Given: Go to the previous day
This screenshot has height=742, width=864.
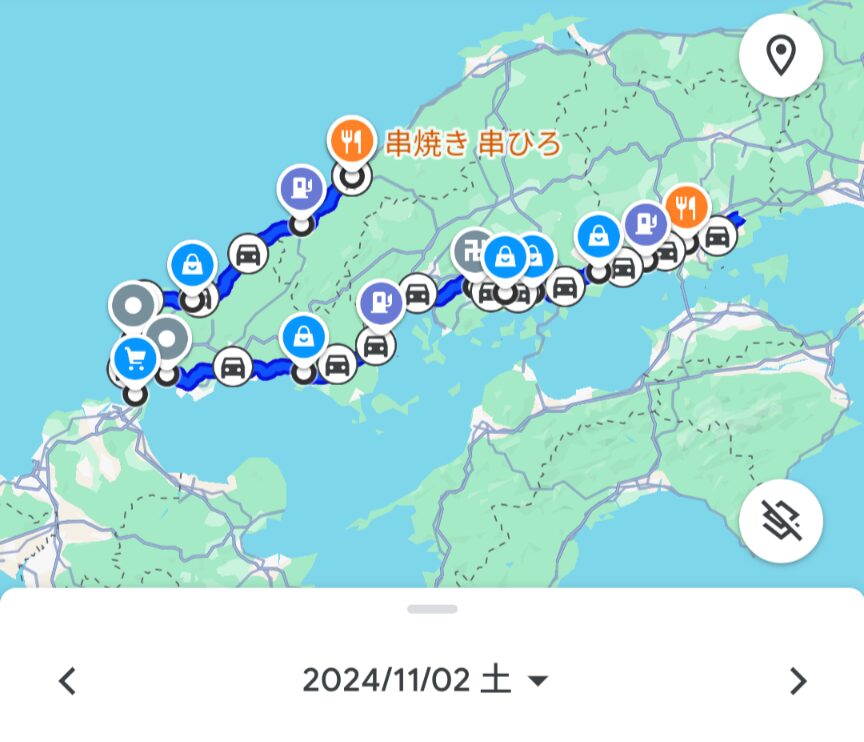Looking at the screenshot, I should 67,681.
